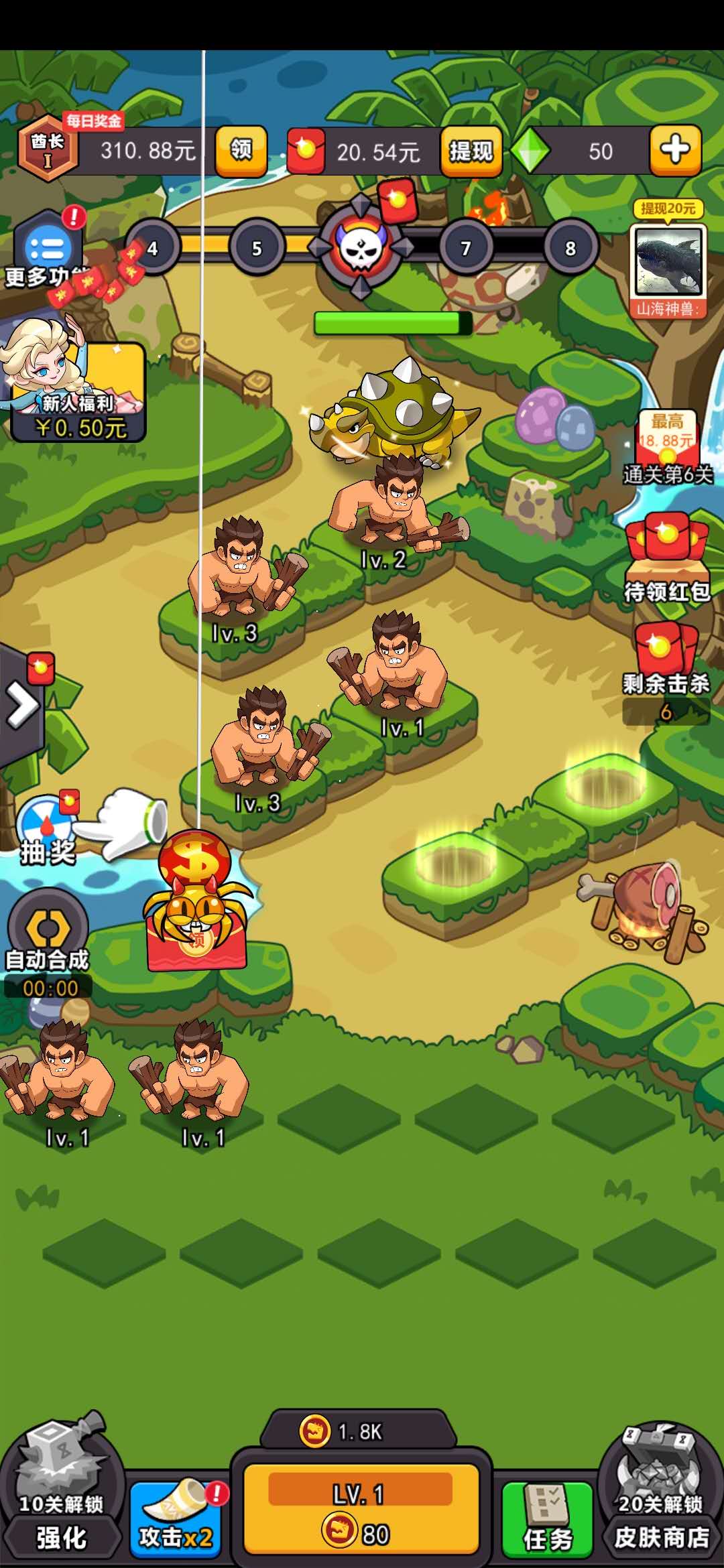
Task: Open the 通关第6关 reward
Action: click(666, 446)
